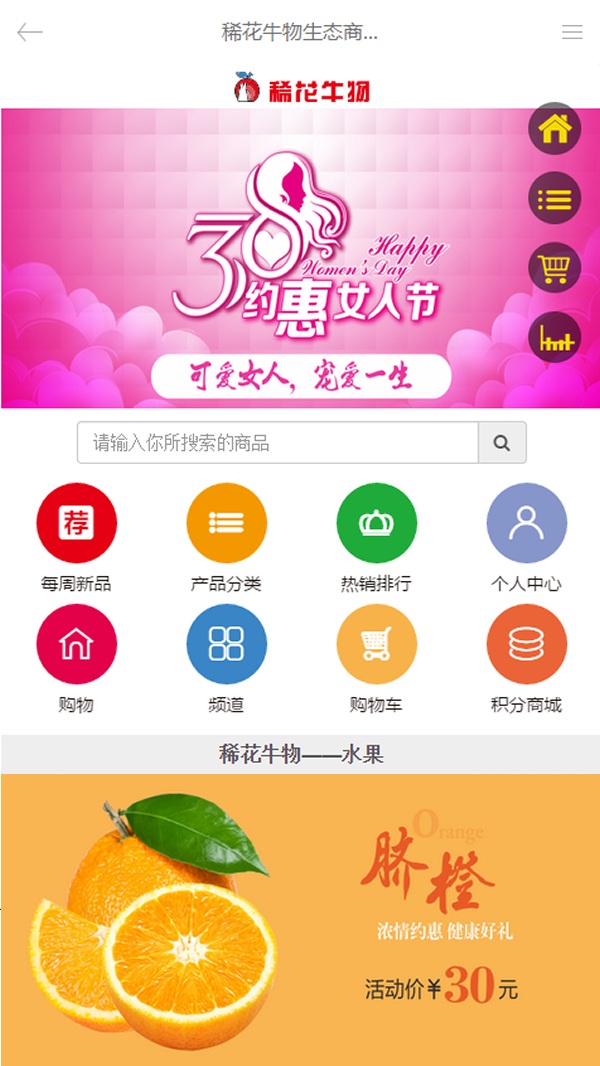
Task: Open the floating list shortcut icon
Action: pyautogui.click(x=554, y=198)
